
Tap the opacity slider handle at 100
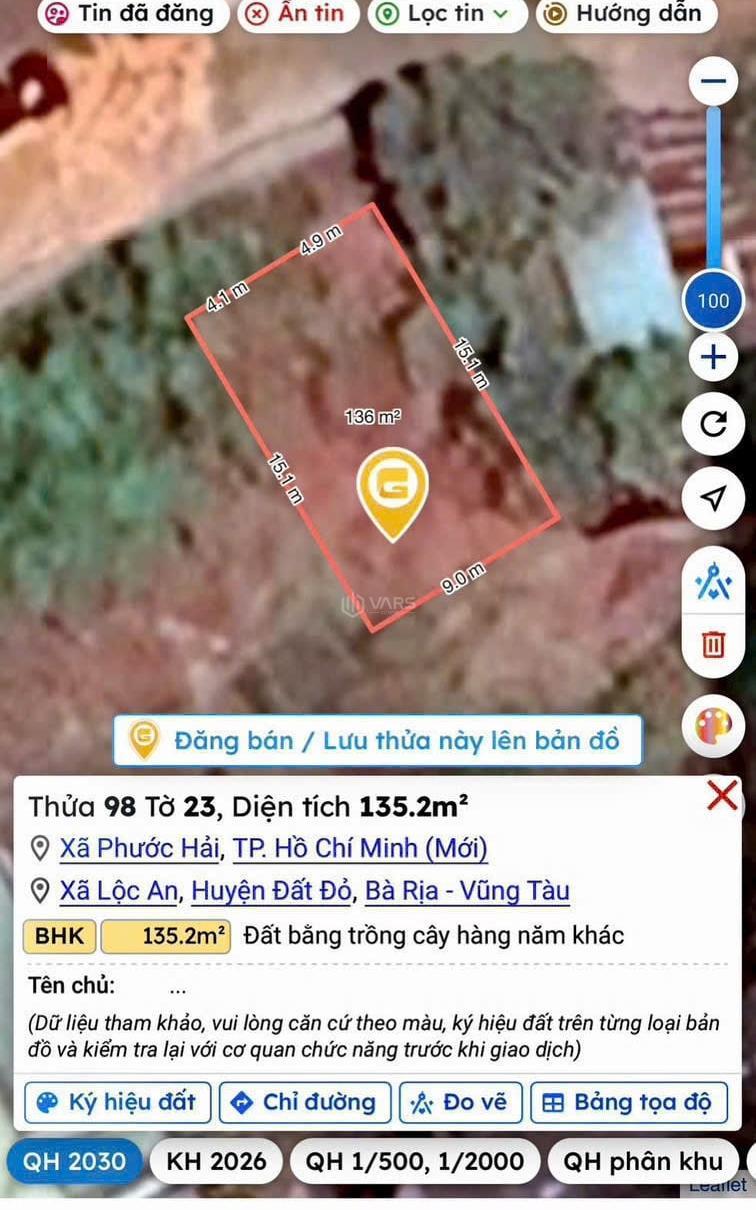coord(713,301)
